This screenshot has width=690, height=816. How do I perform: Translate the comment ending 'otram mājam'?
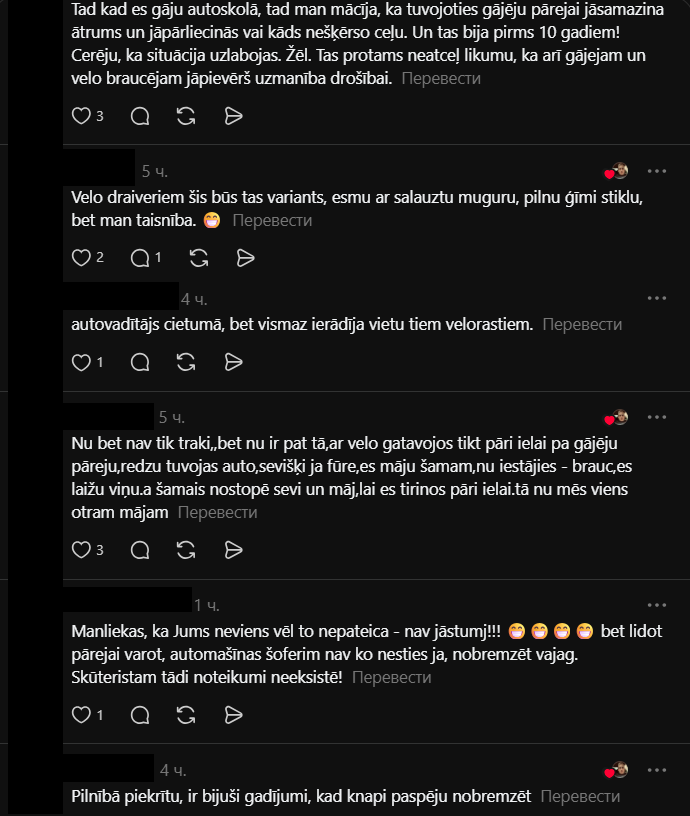218,512
